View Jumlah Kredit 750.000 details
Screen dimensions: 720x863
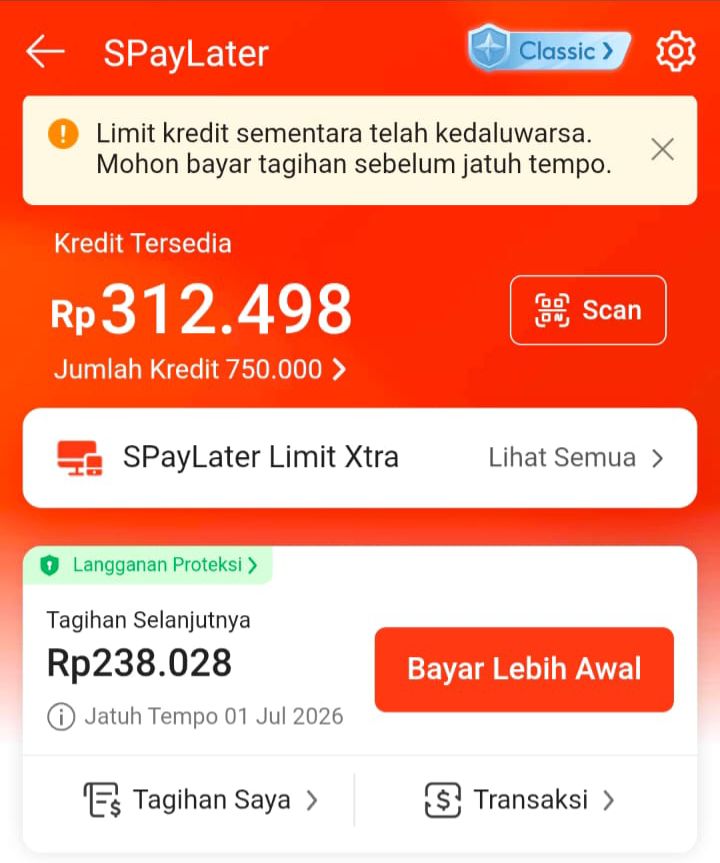coord(200,369)
